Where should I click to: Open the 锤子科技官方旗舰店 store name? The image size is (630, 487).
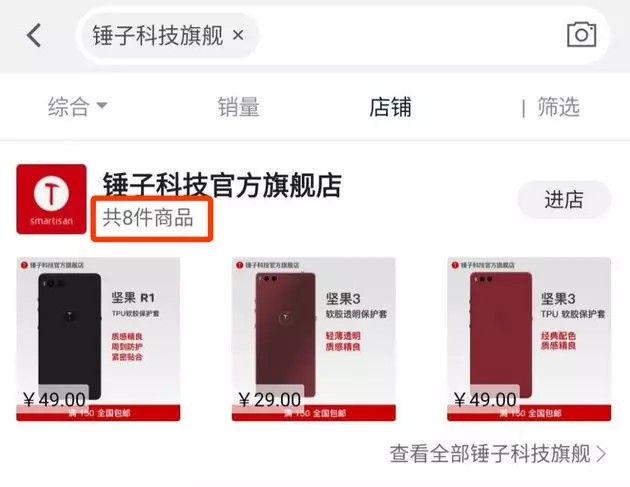coord(222,185)
